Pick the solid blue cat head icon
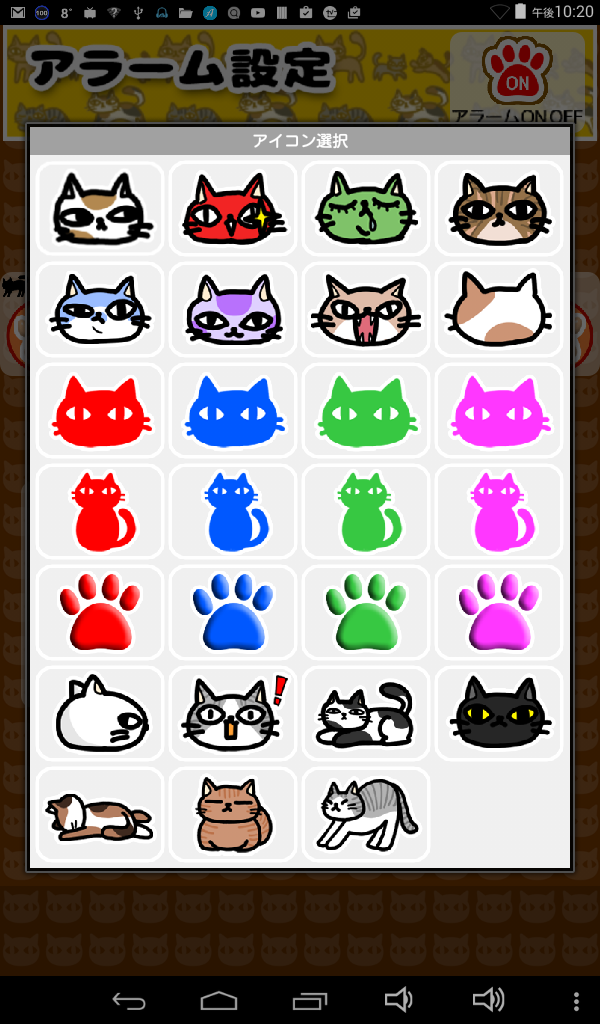This screenshot has width=600, height=1024. [233, 412]
